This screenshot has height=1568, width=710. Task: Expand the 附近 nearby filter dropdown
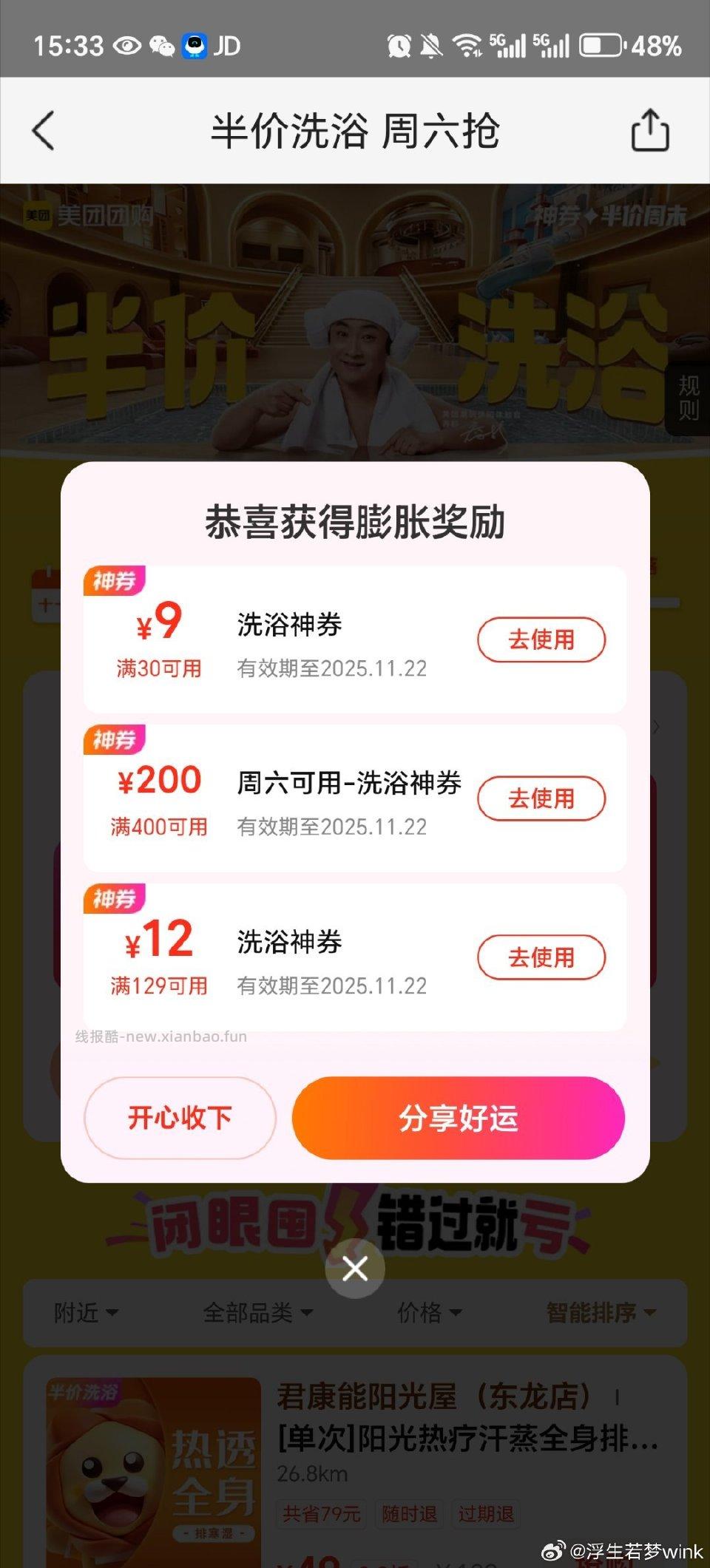coord(85,1312)
